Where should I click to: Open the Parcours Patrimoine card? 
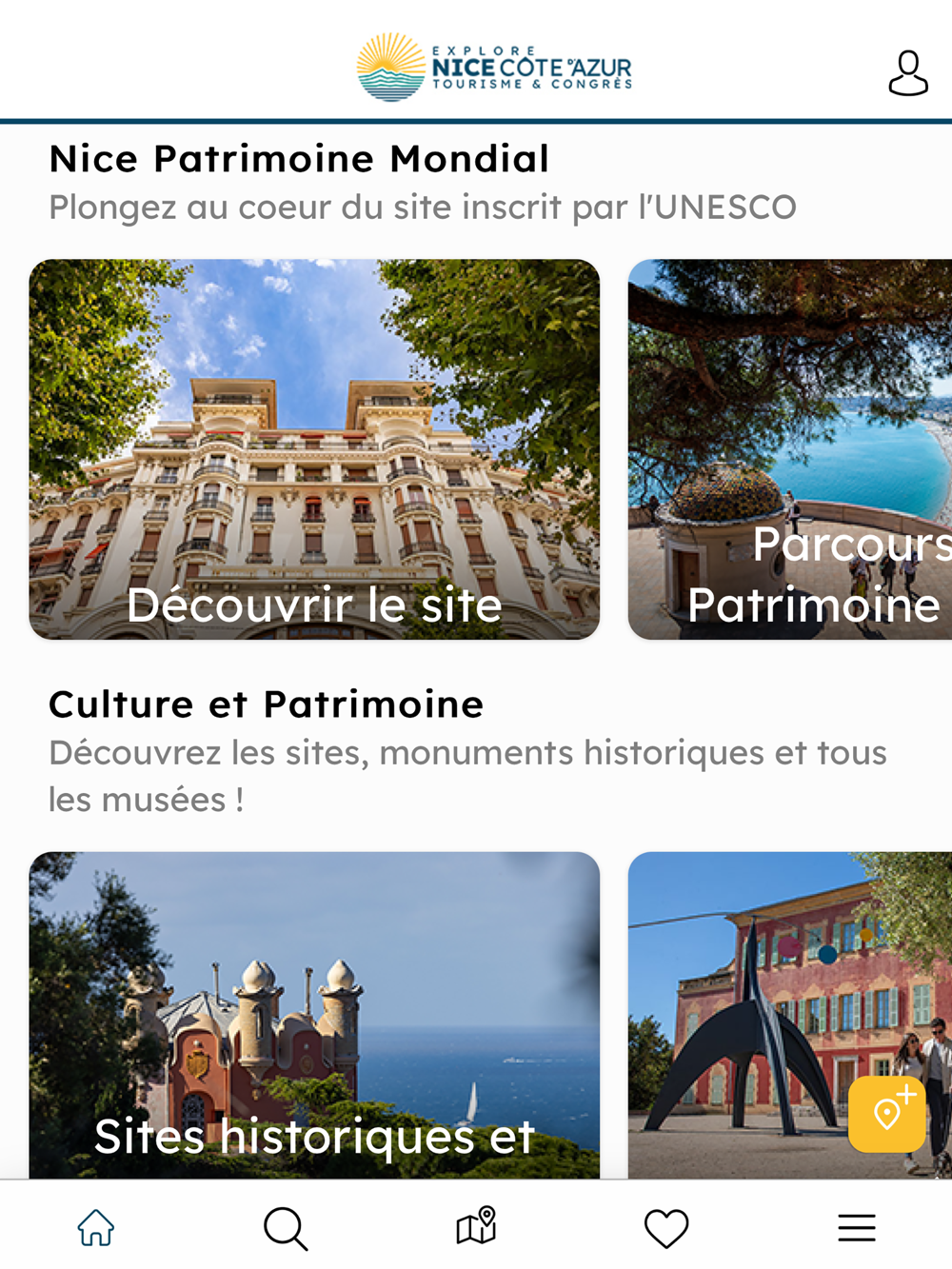790,448
